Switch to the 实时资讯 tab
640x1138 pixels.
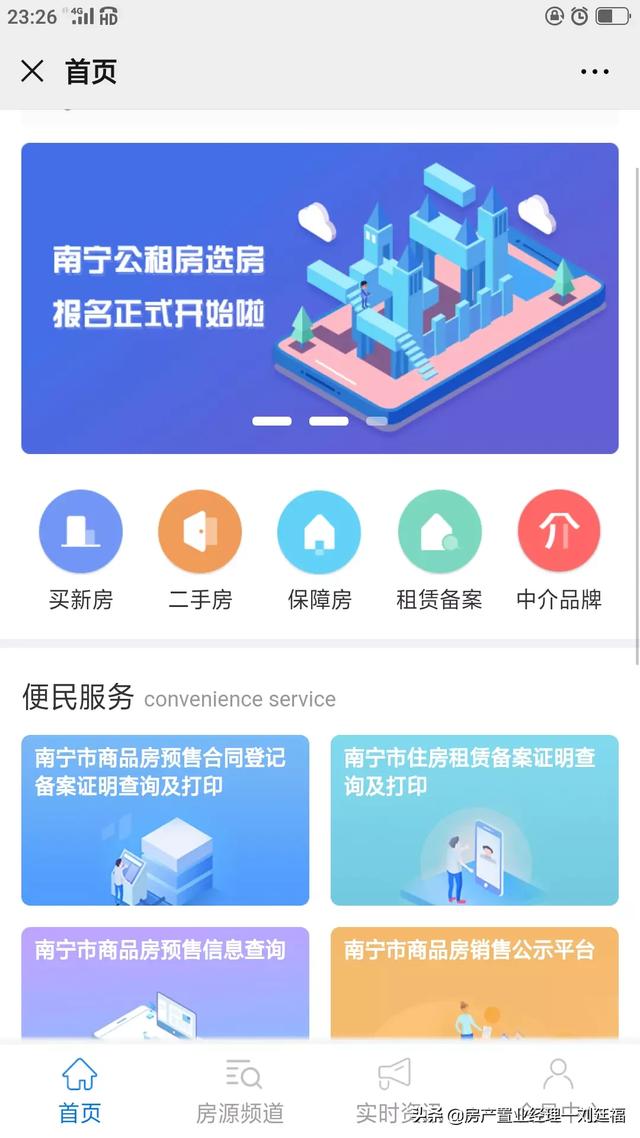point(399,1091)
